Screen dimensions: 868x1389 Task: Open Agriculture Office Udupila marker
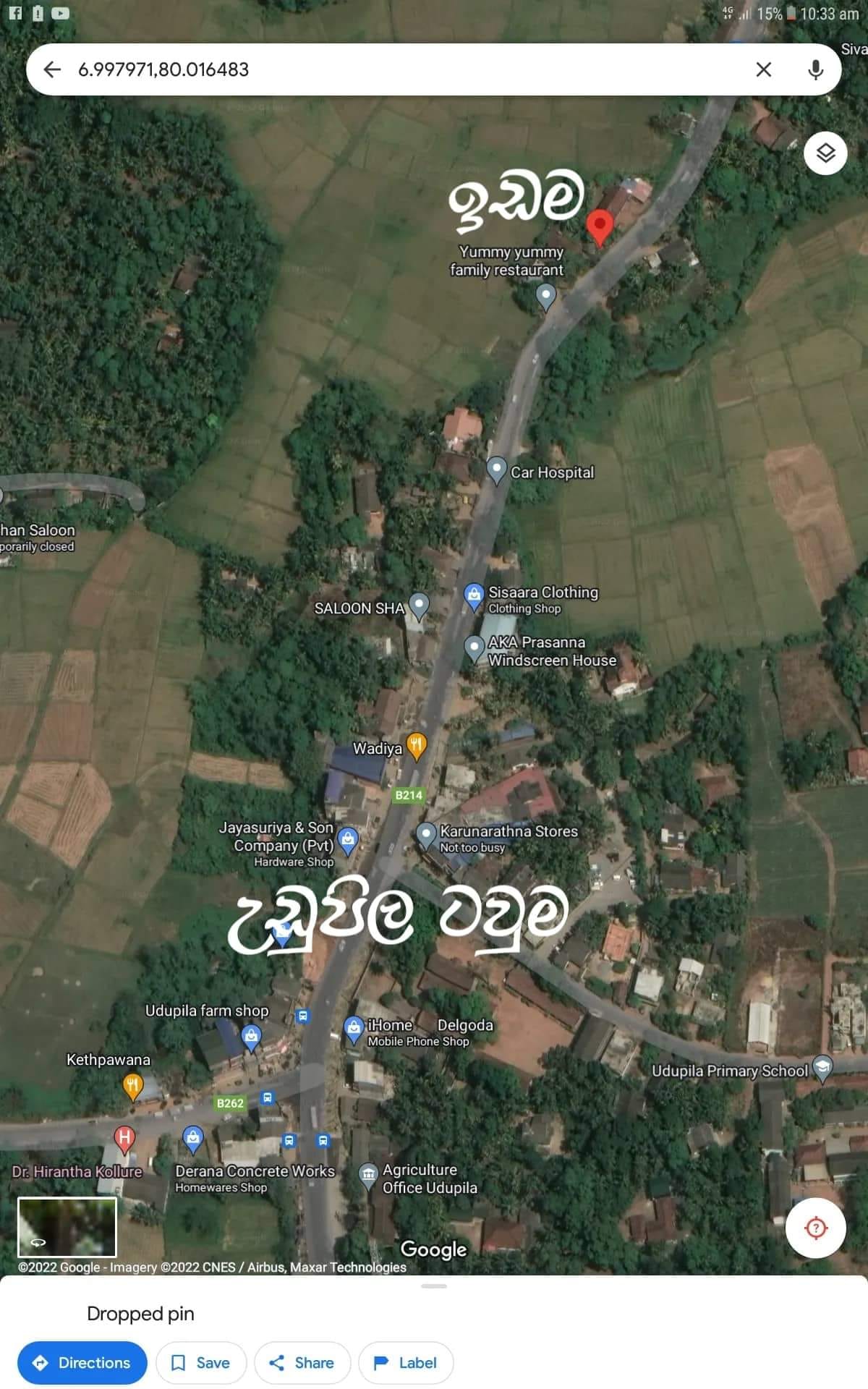click(368, 1175)
